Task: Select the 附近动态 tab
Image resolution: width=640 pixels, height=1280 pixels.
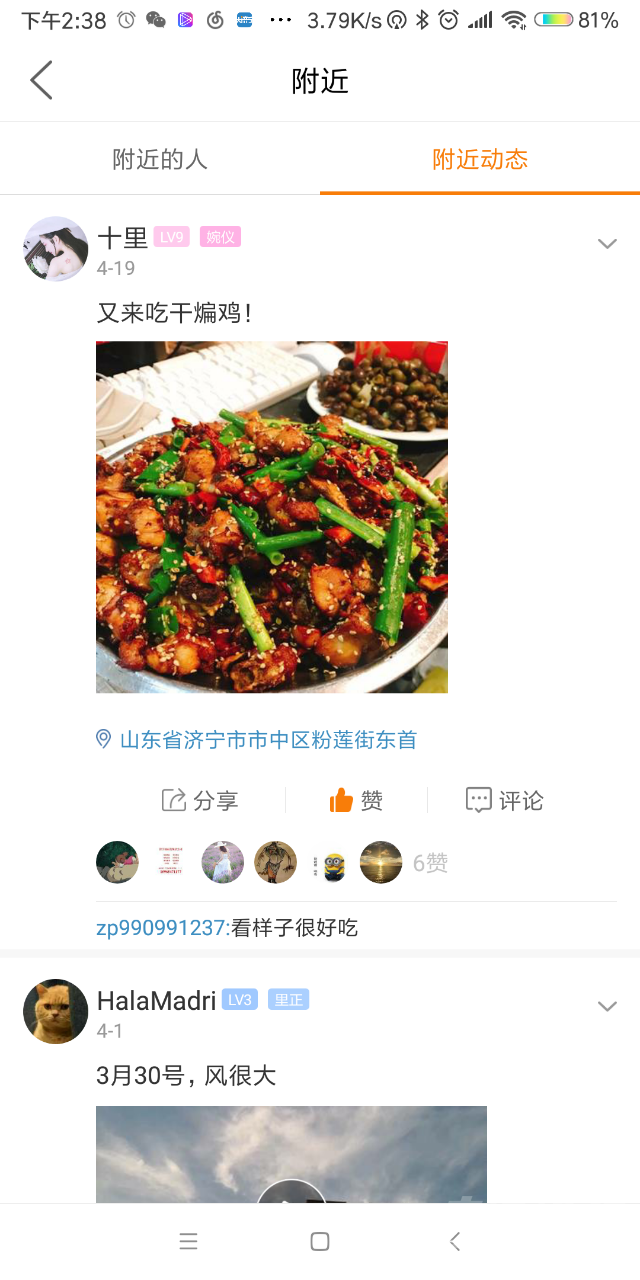Action: click(x=480, y=159)
